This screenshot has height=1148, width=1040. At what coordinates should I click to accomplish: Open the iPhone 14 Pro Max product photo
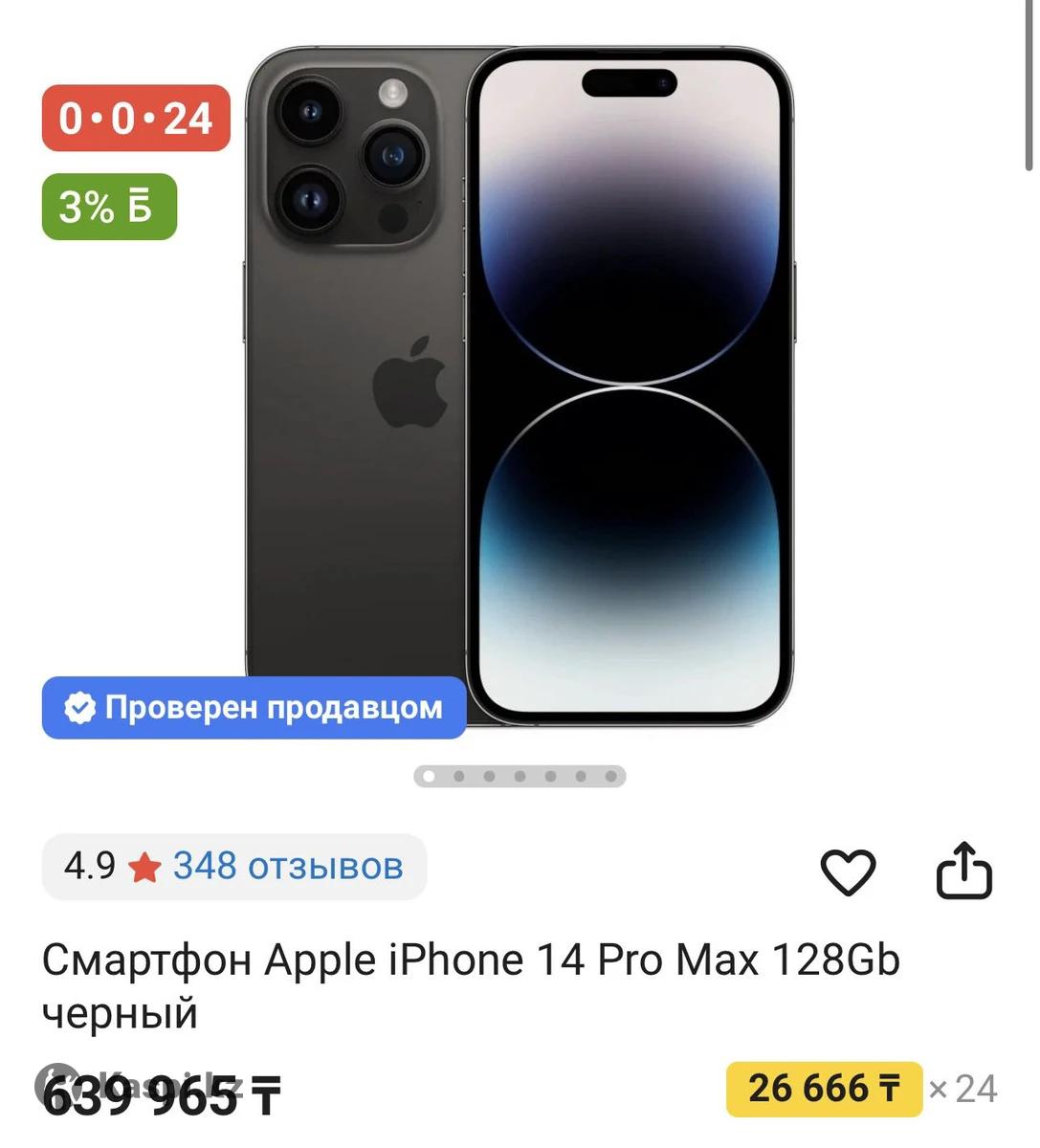(x=520, y=383)
